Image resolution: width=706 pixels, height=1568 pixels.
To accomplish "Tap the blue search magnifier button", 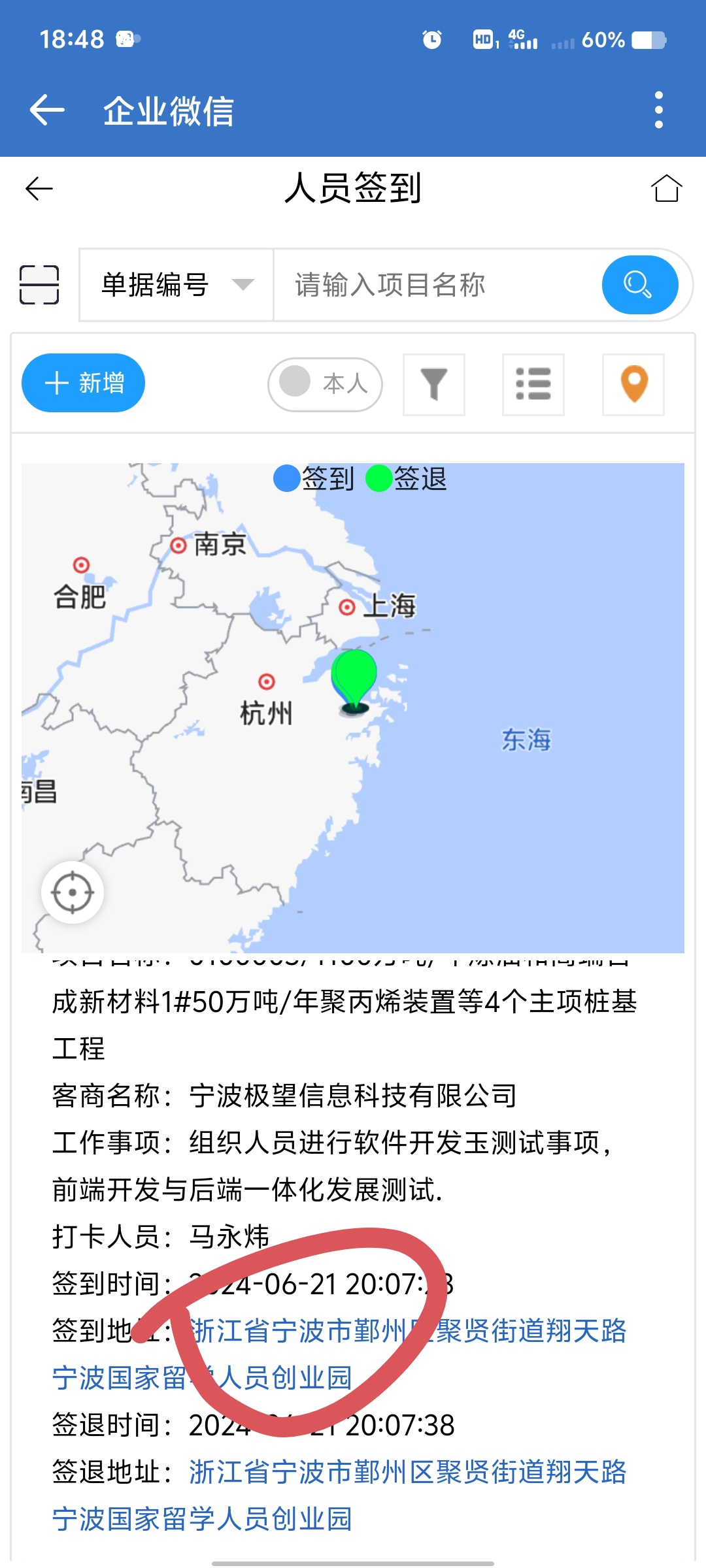I will point(639,285).
